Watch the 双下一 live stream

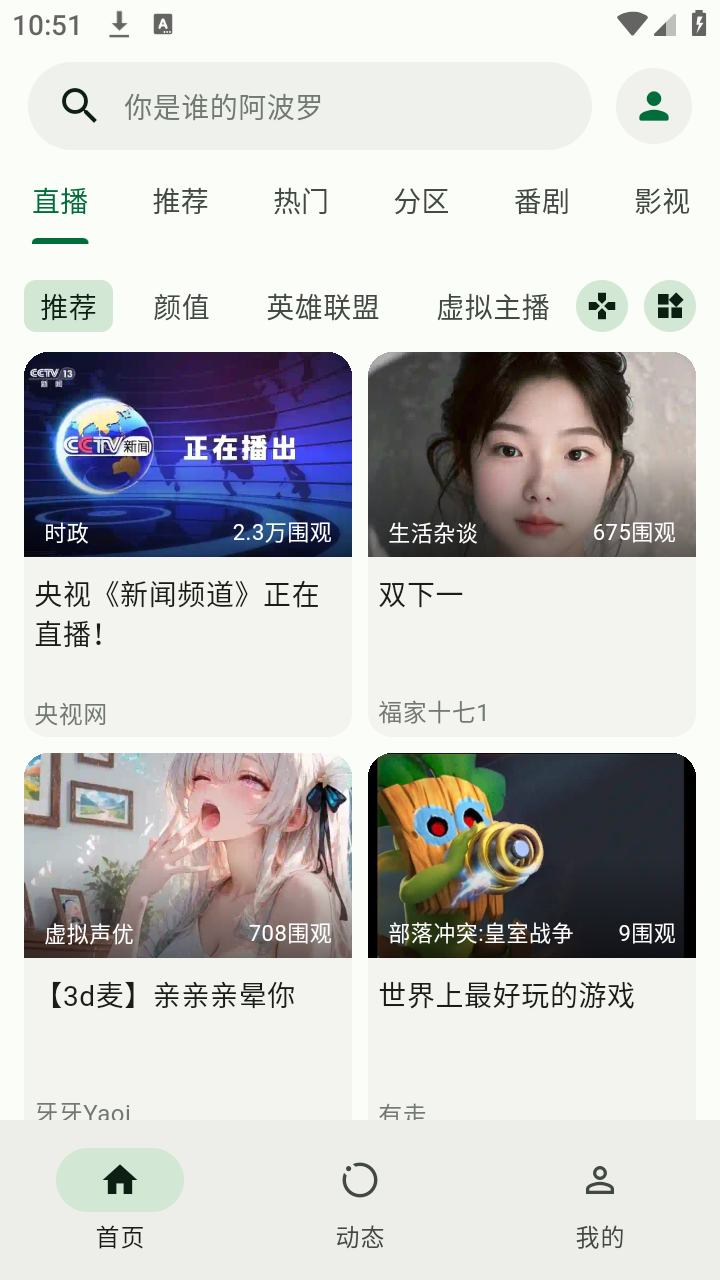pos(532,544)
